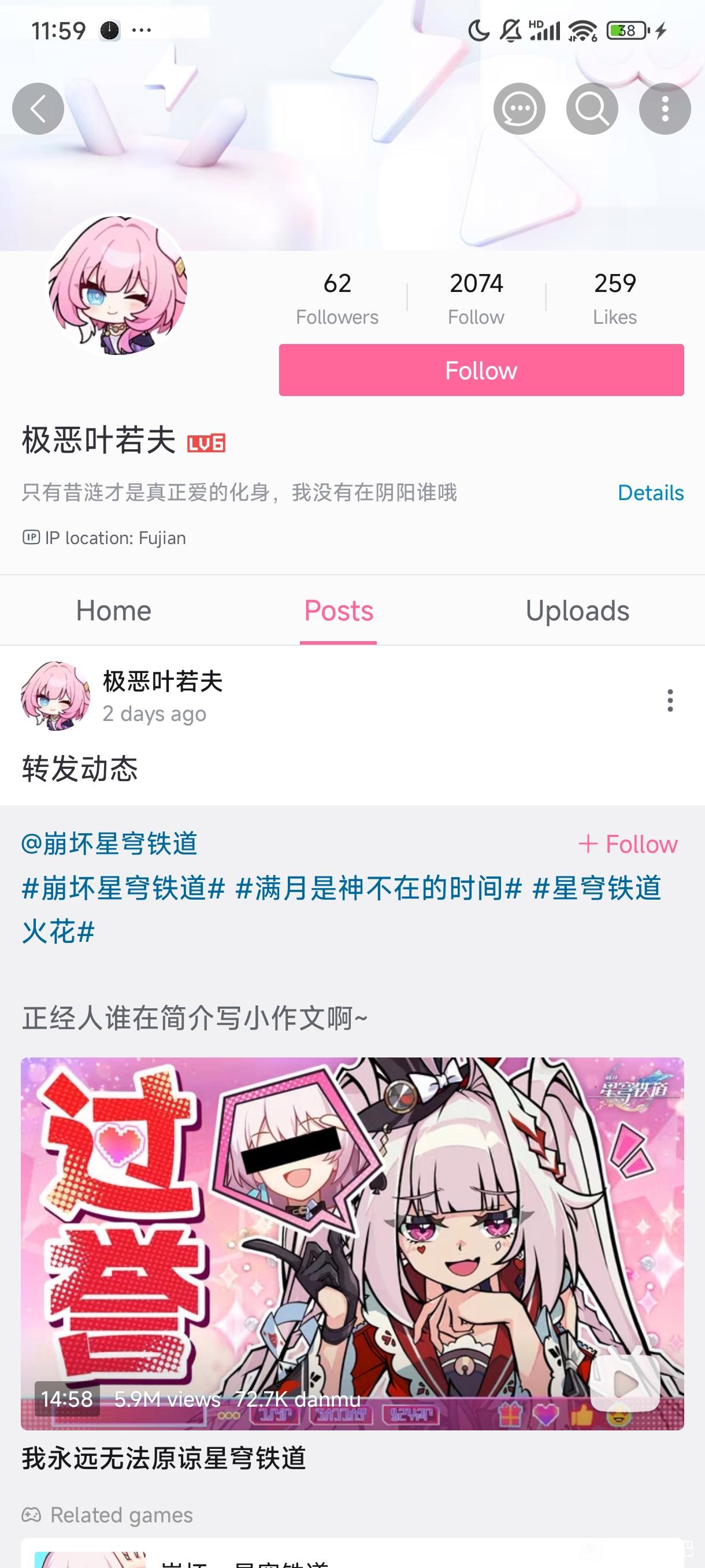This screenshot has height=1568, width=705.
Task: Open the profile overflow menu
Action: (664, 109)
